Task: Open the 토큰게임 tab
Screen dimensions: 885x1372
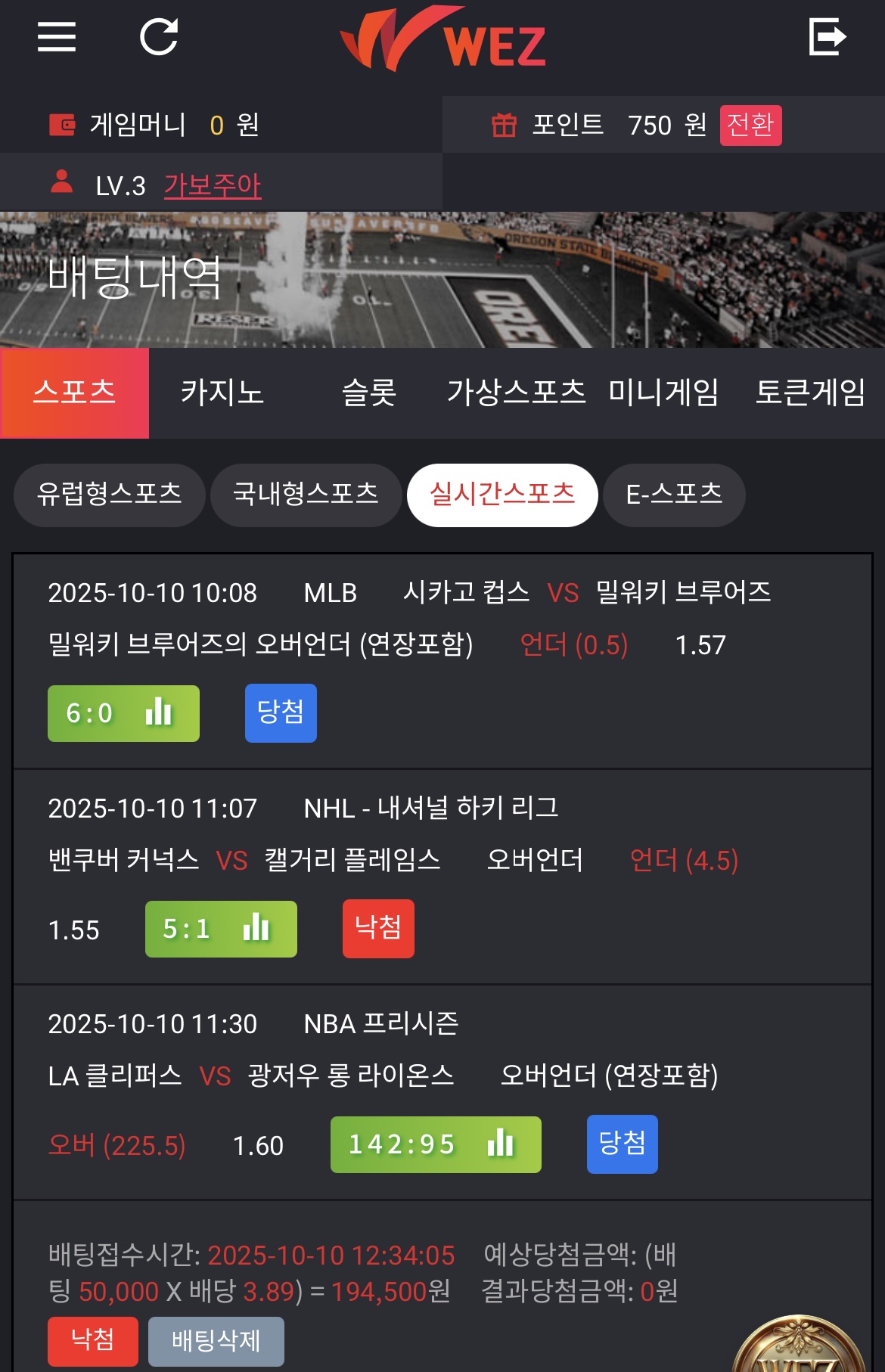Action: point(810,393)
